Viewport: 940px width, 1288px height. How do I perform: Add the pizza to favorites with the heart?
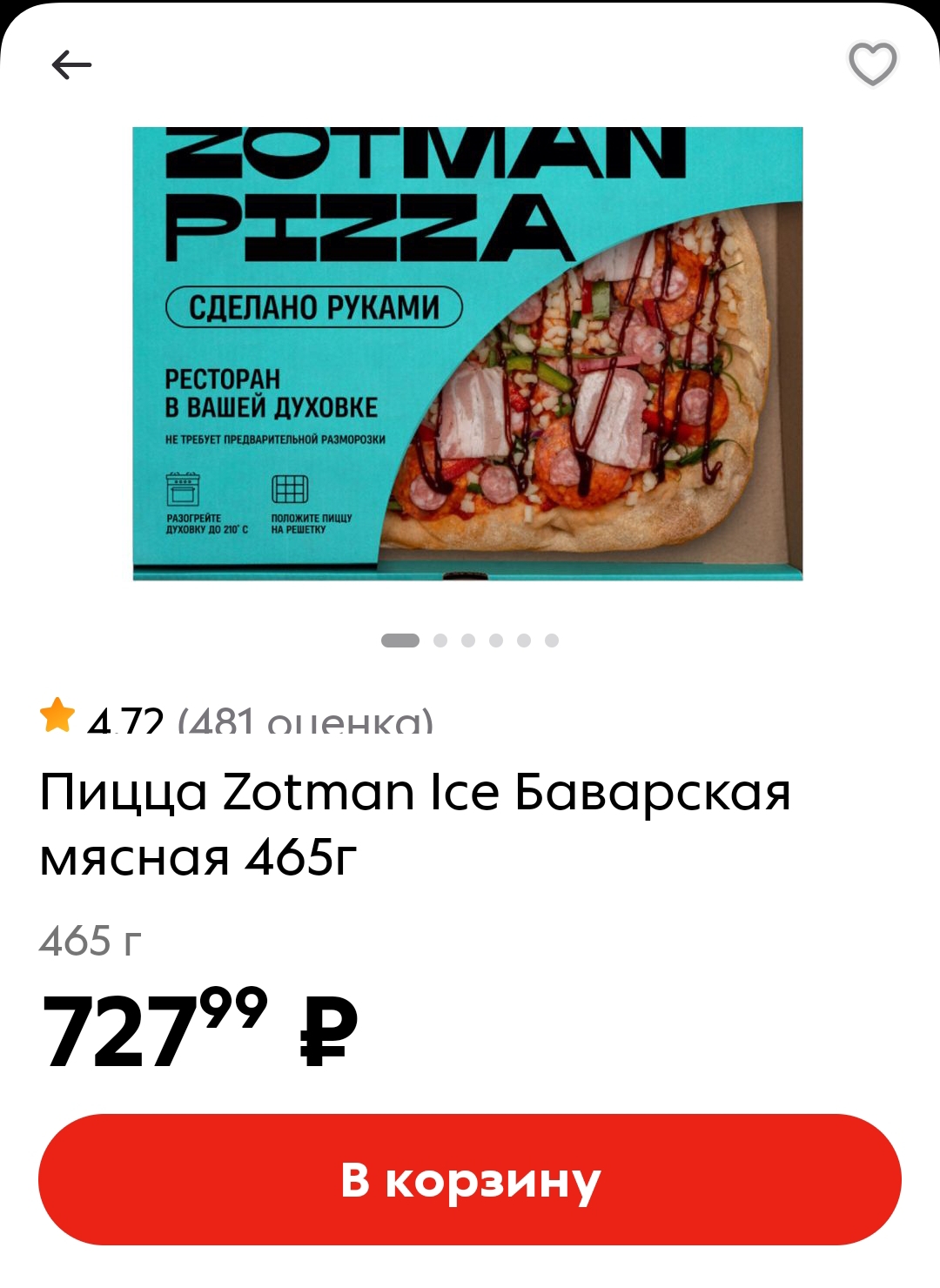pyautogui.click(x=872, y=64)
